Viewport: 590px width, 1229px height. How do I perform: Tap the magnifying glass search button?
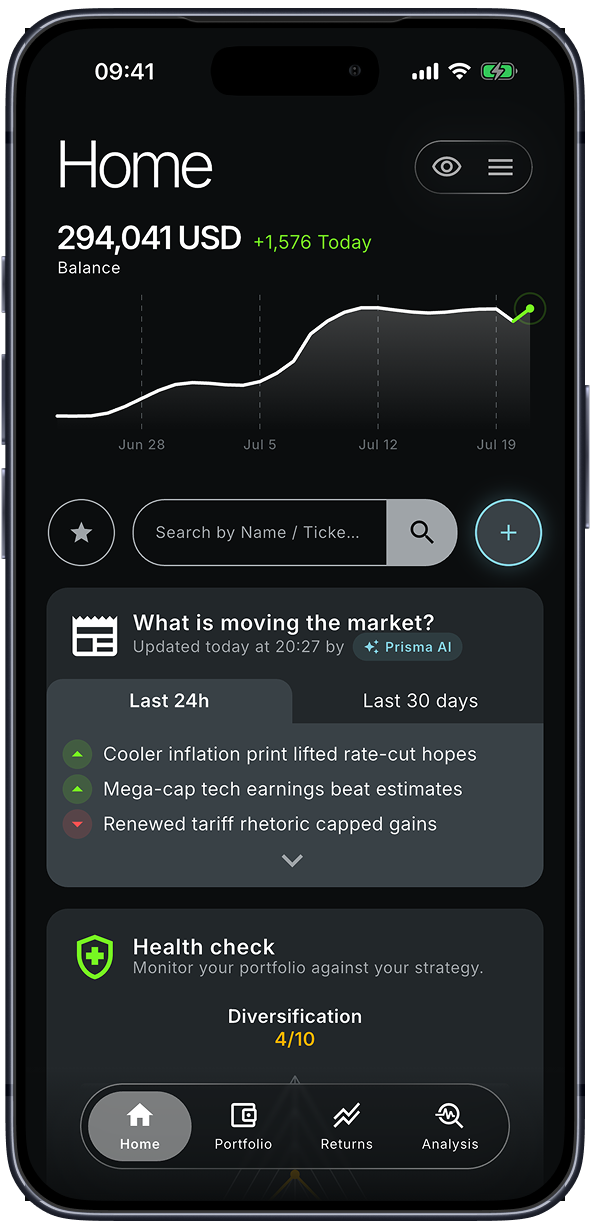click(x=422, y=533)
